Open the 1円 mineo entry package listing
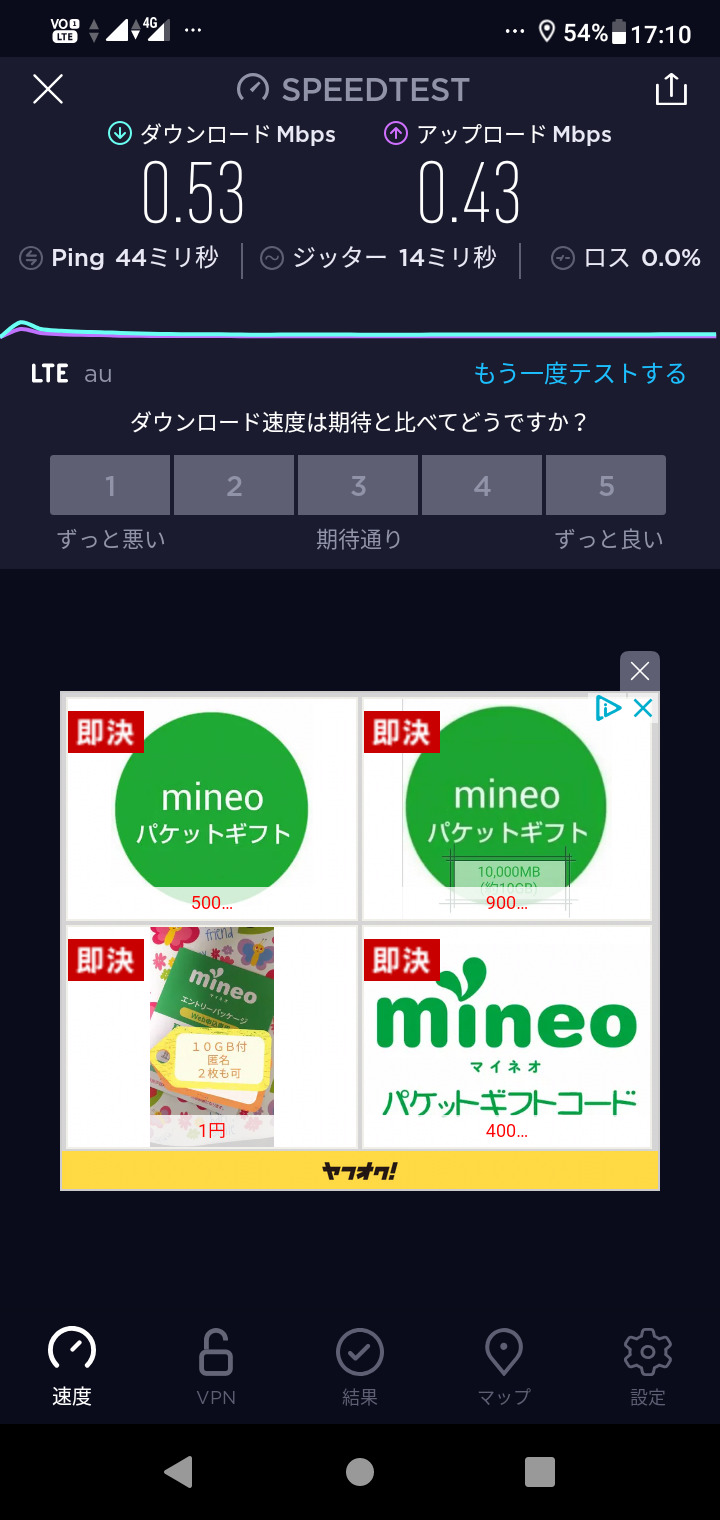The width and height of the screenshot is (720, 1520). click(x=212, y=1036)
